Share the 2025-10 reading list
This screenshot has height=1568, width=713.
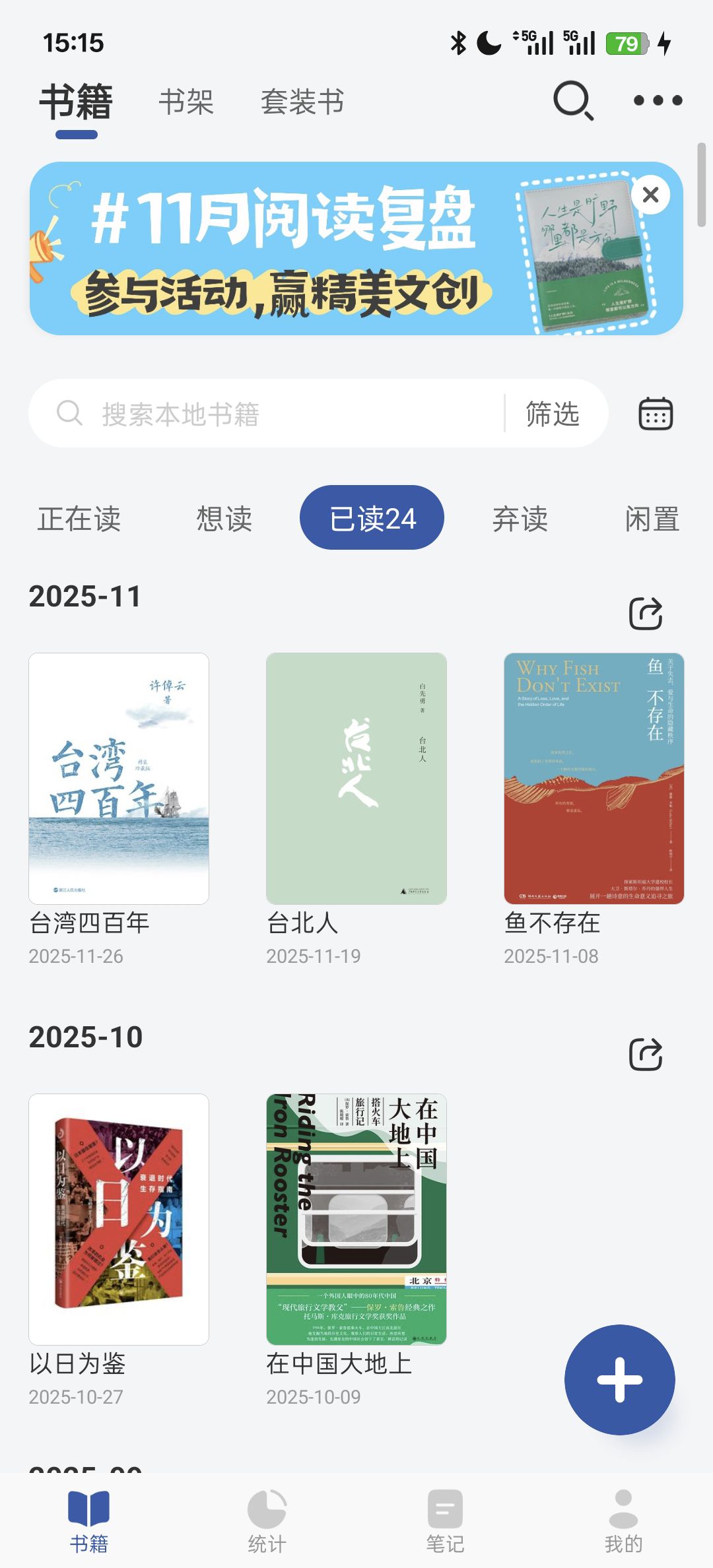tap(645, 1055)
